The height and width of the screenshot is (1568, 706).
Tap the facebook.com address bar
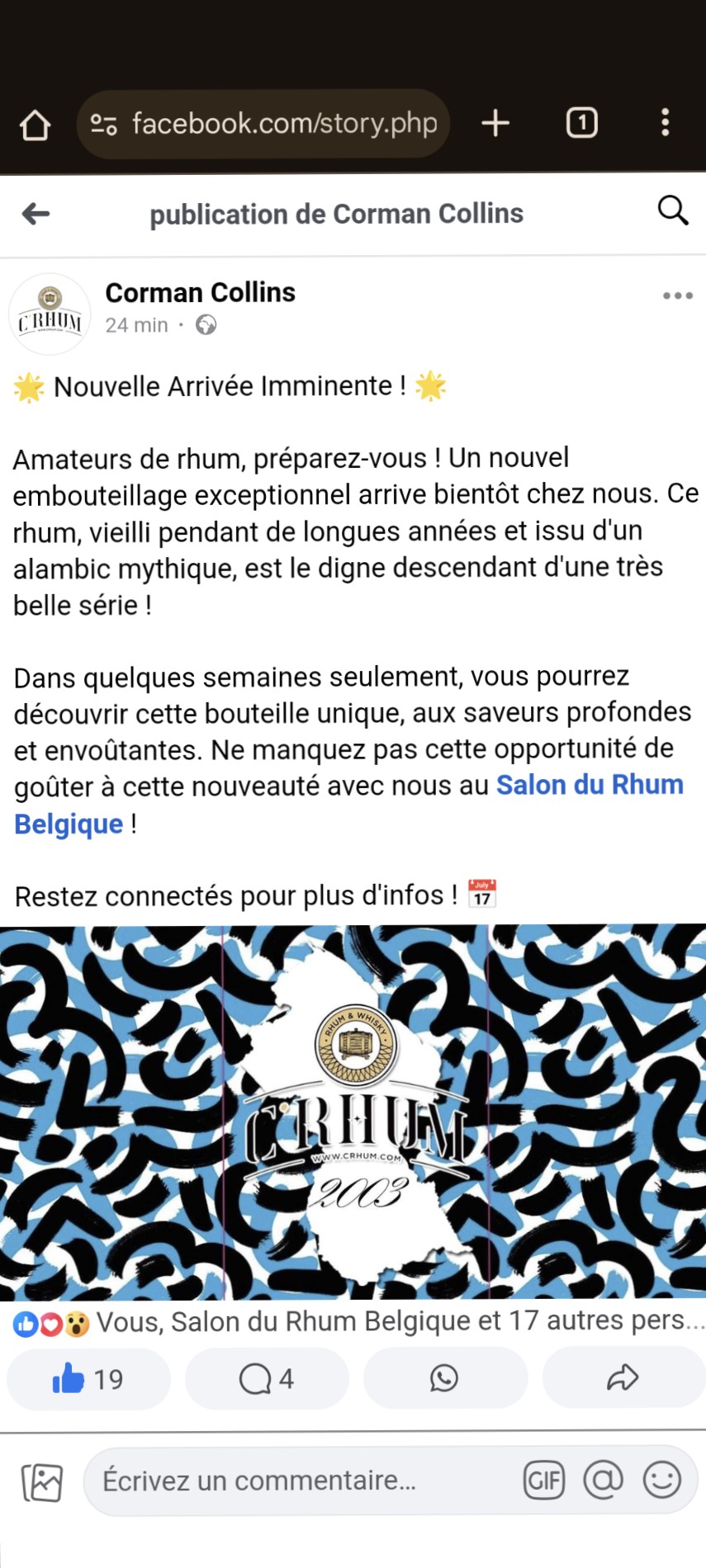263,124
